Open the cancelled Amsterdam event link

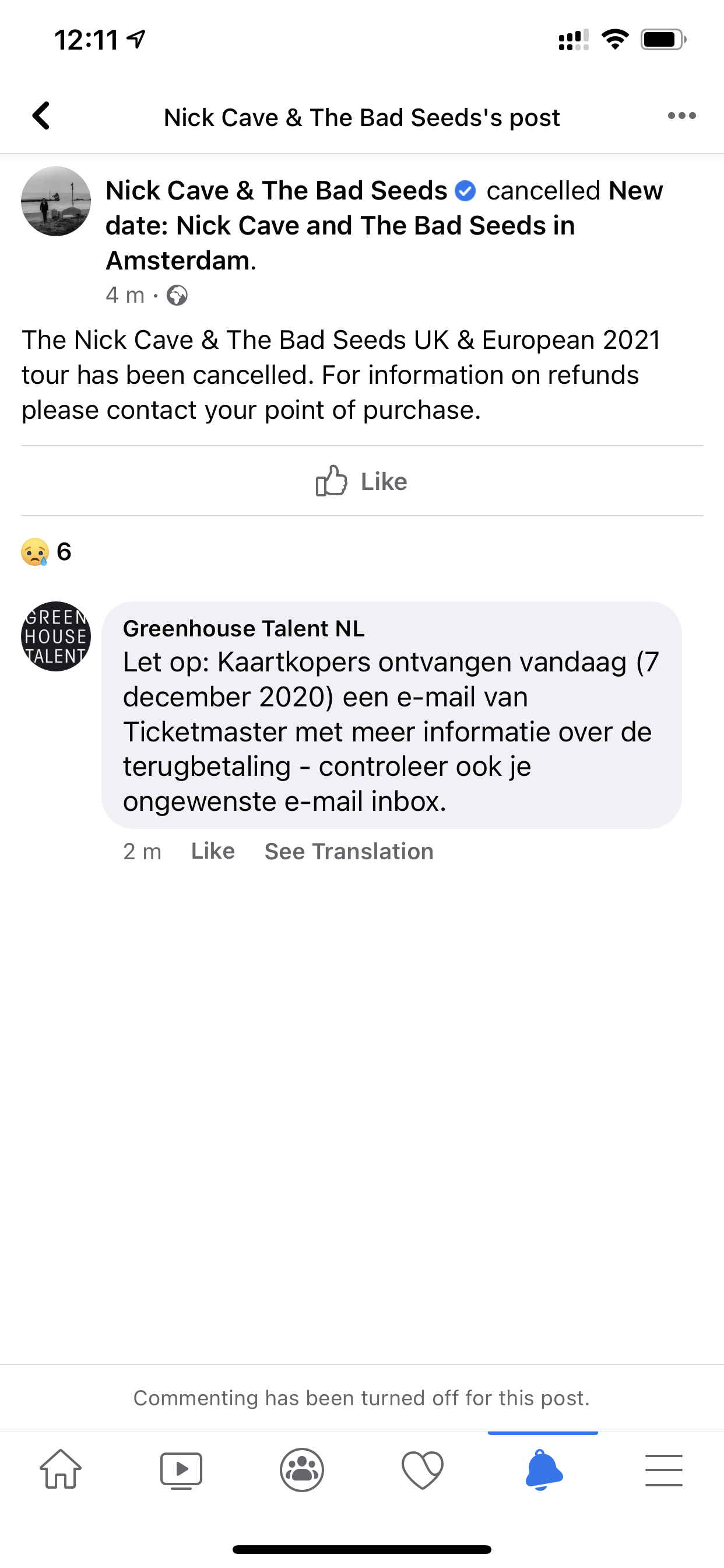tap(340, 226)
